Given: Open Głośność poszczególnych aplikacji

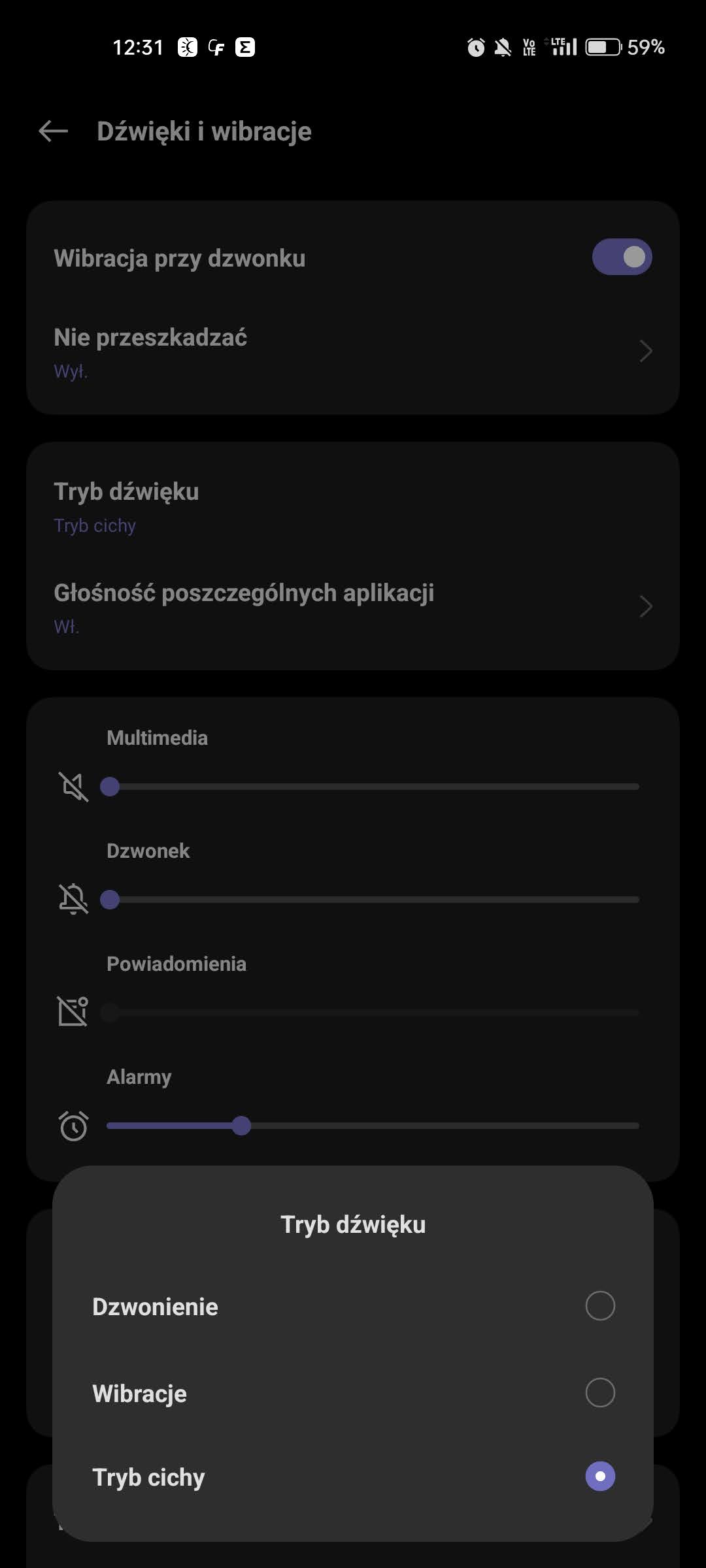Looking at the screenshot, I should click(353, 608).
